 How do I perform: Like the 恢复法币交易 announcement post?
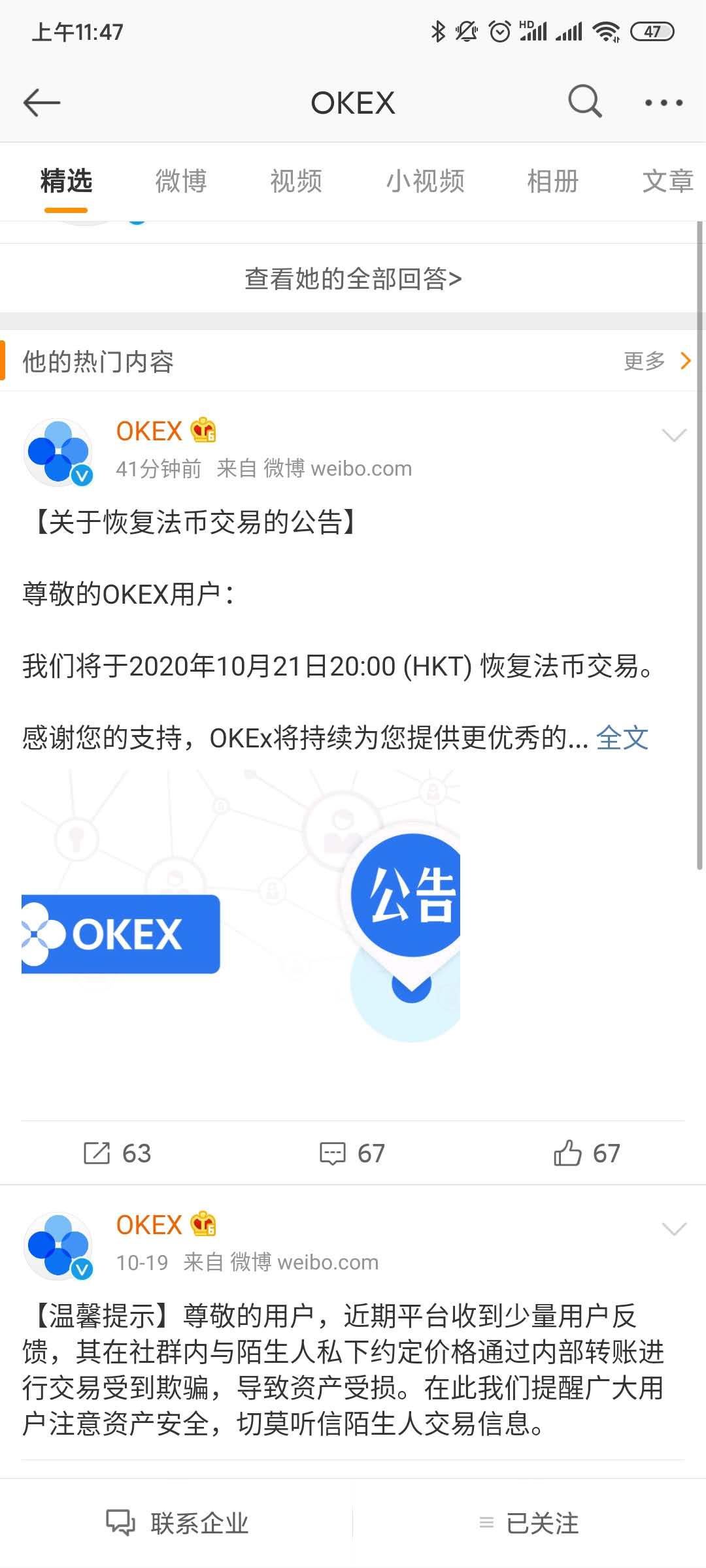pos(586,1153)
